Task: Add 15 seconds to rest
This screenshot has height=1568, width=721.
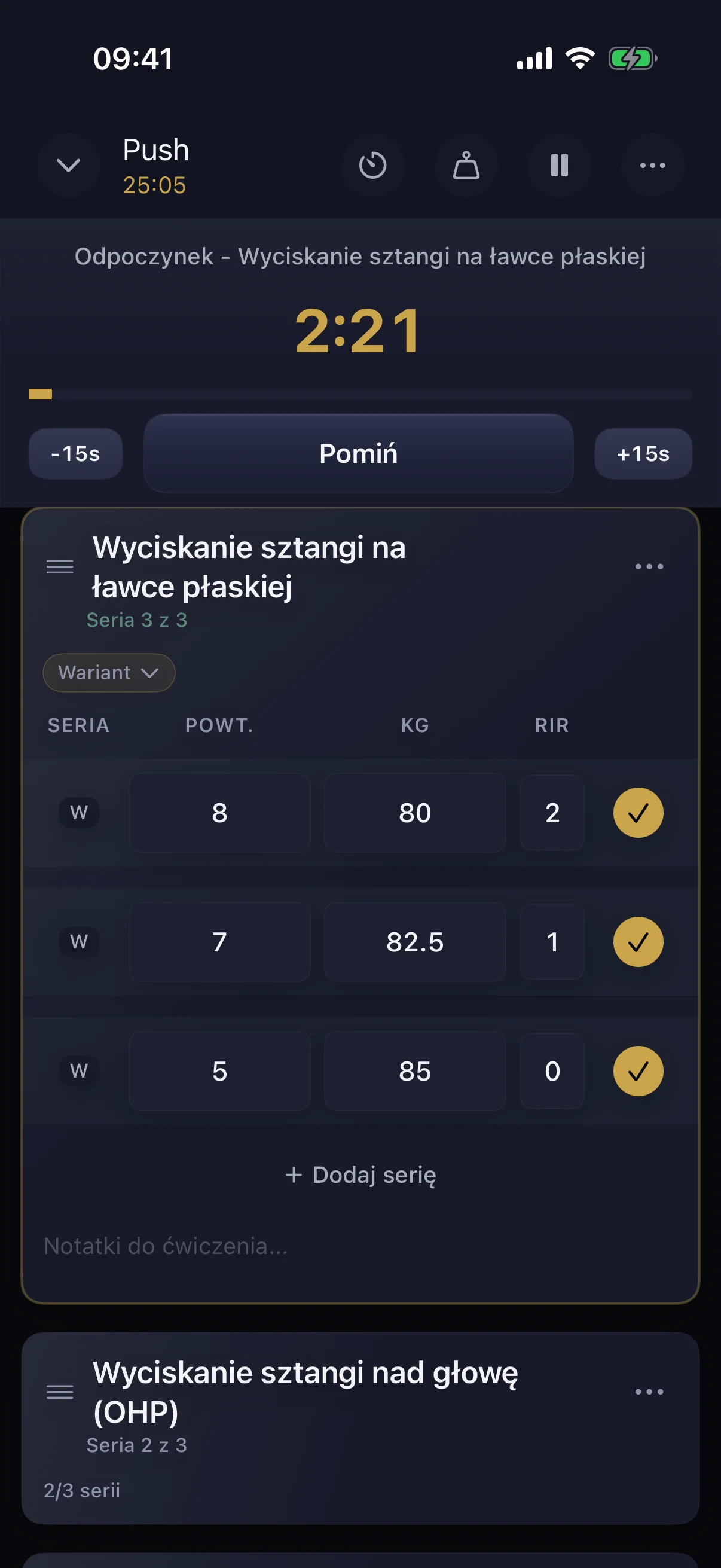Action: [x=643, y=453]
